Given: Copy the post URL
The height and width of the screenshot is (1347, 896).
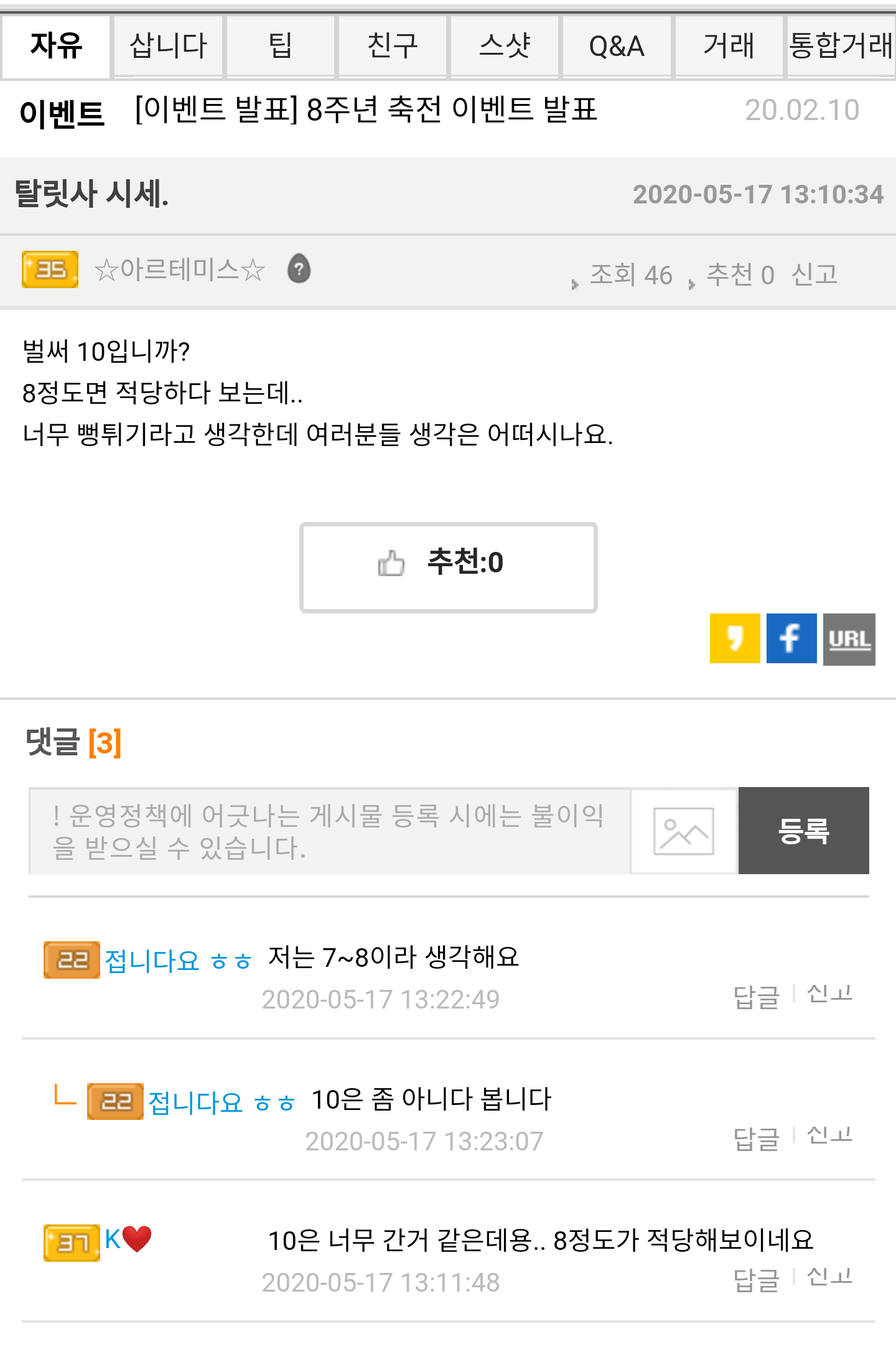Looking at the screenshot, I should click(849, 640).
